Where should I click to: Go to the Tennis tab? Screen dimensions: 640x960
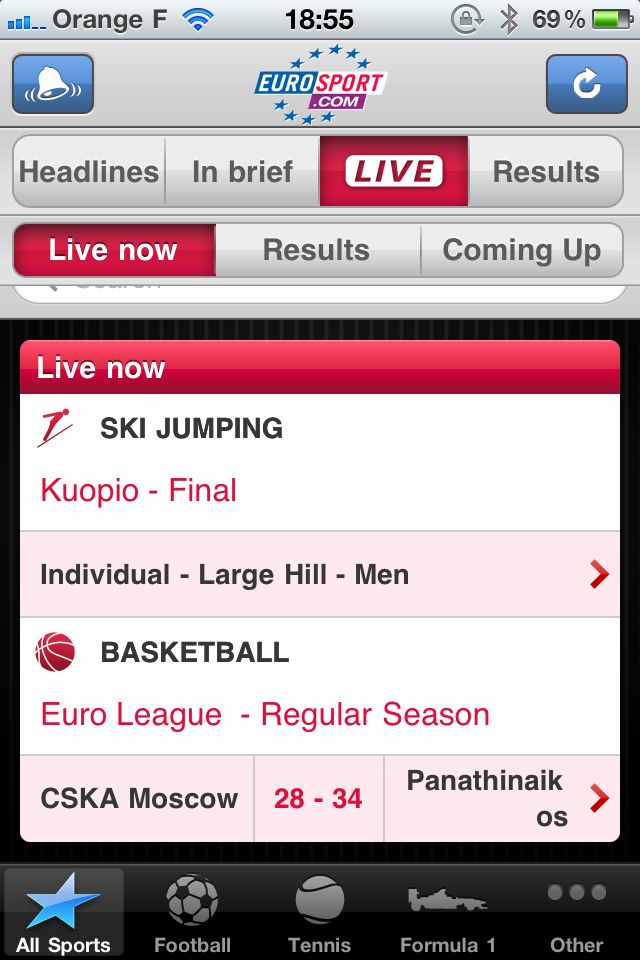pos(319,912)
